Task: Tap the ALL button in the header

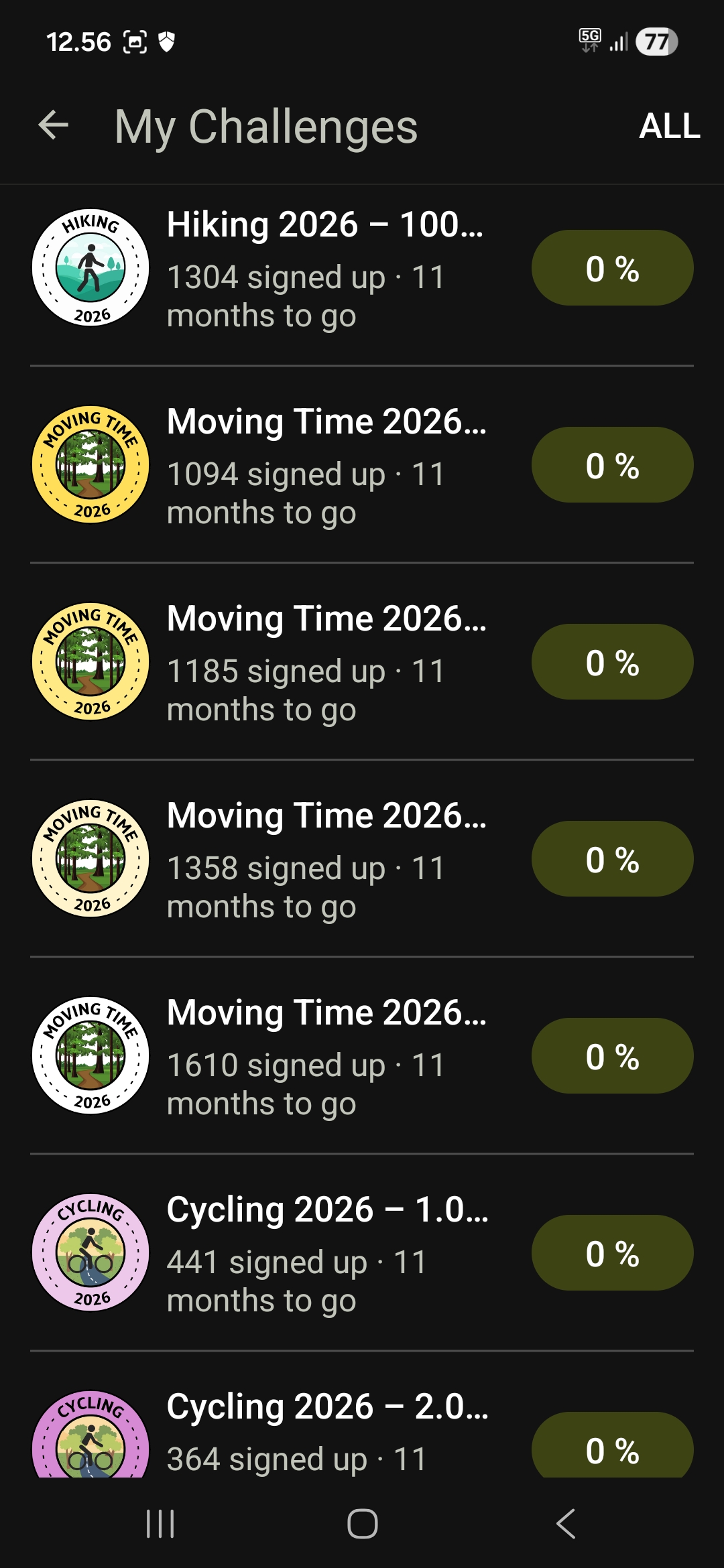Action: [x=669, y=126]
